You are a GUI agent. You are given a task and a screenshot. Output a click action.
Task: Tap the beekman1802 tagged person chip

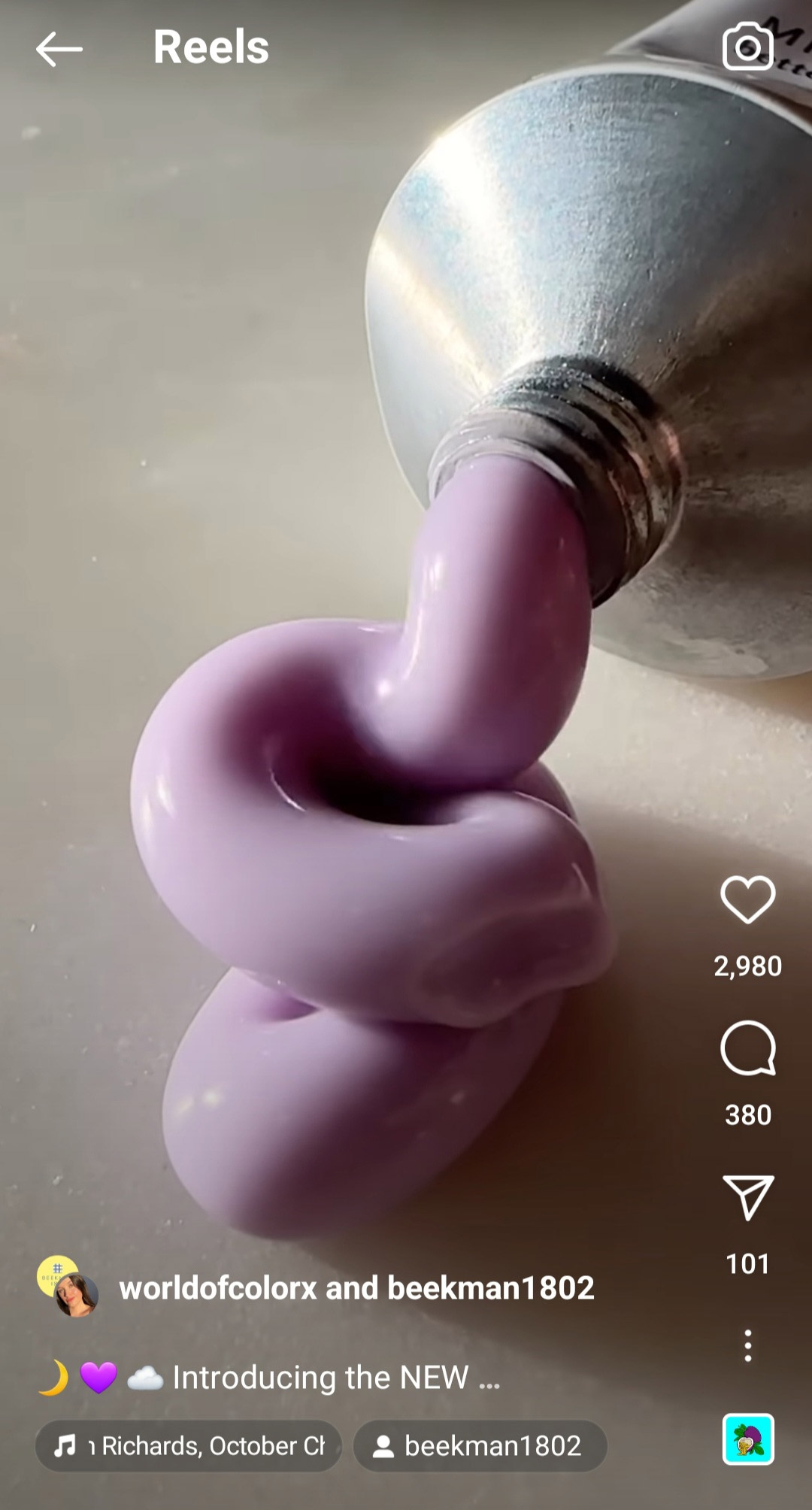tap(480, 1445)
